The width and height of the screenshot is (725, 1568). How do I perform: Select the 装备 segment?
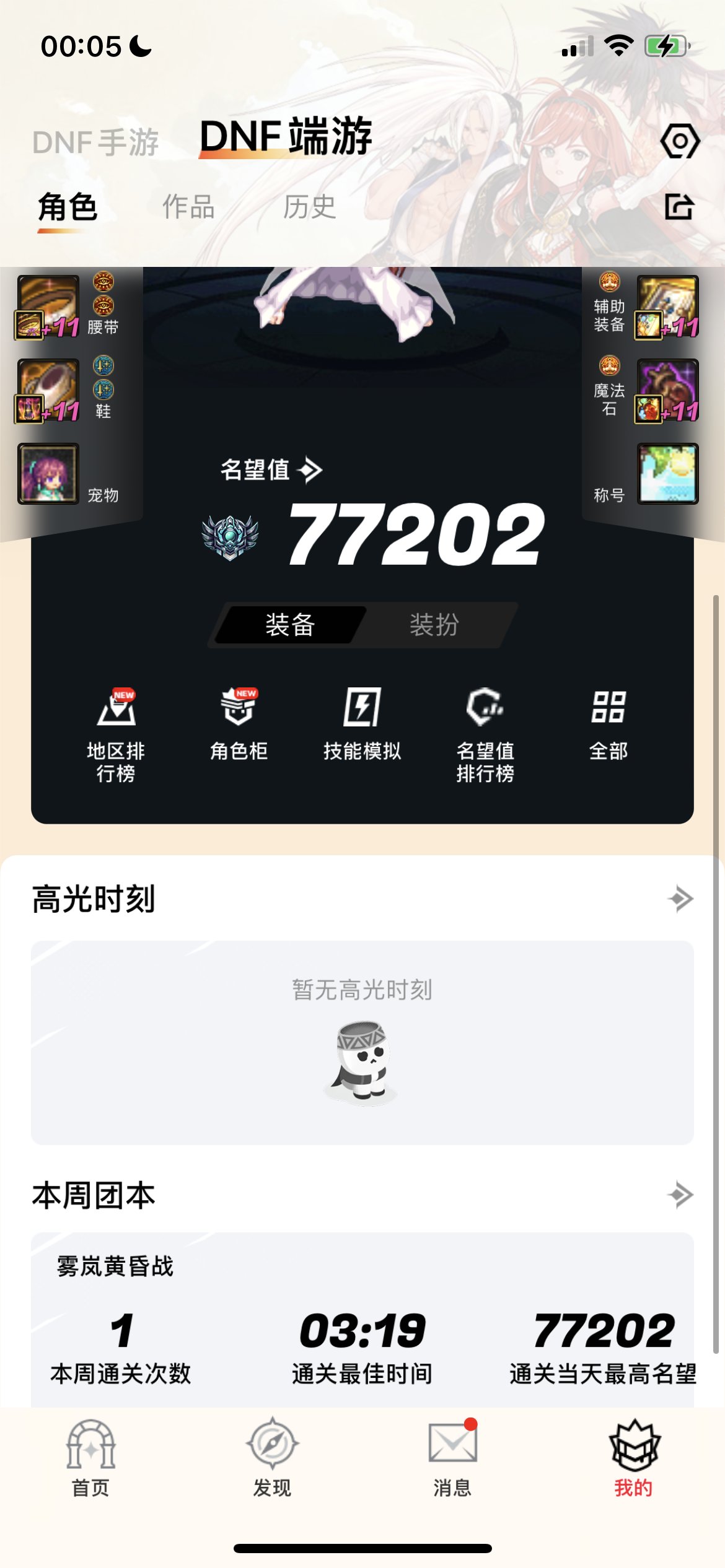coord(290,625)
